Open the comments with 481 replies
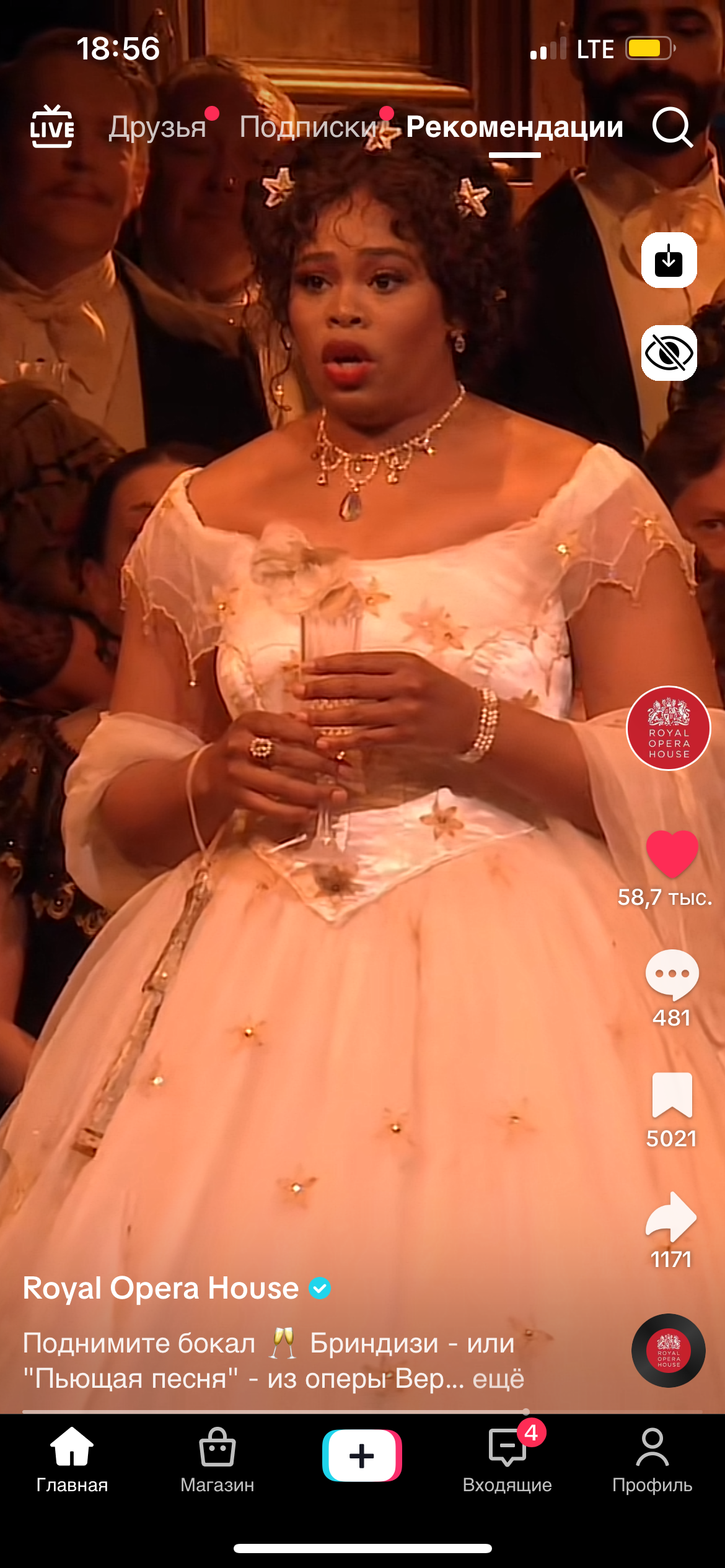 point(672,975)
